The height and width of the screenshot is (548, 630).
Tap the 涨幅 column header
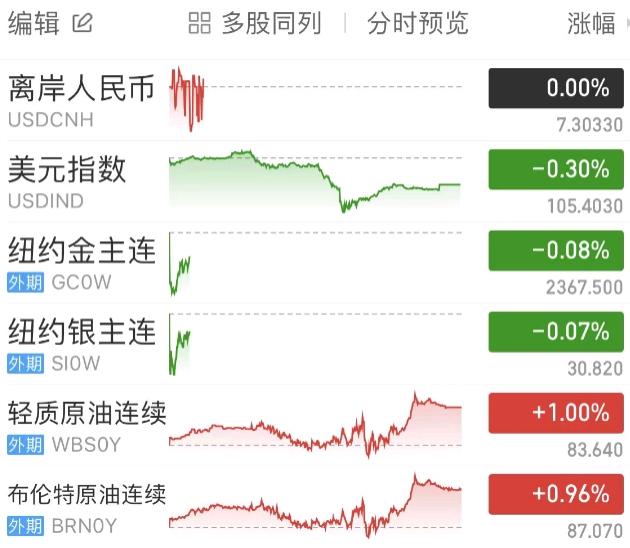point(591,24)
